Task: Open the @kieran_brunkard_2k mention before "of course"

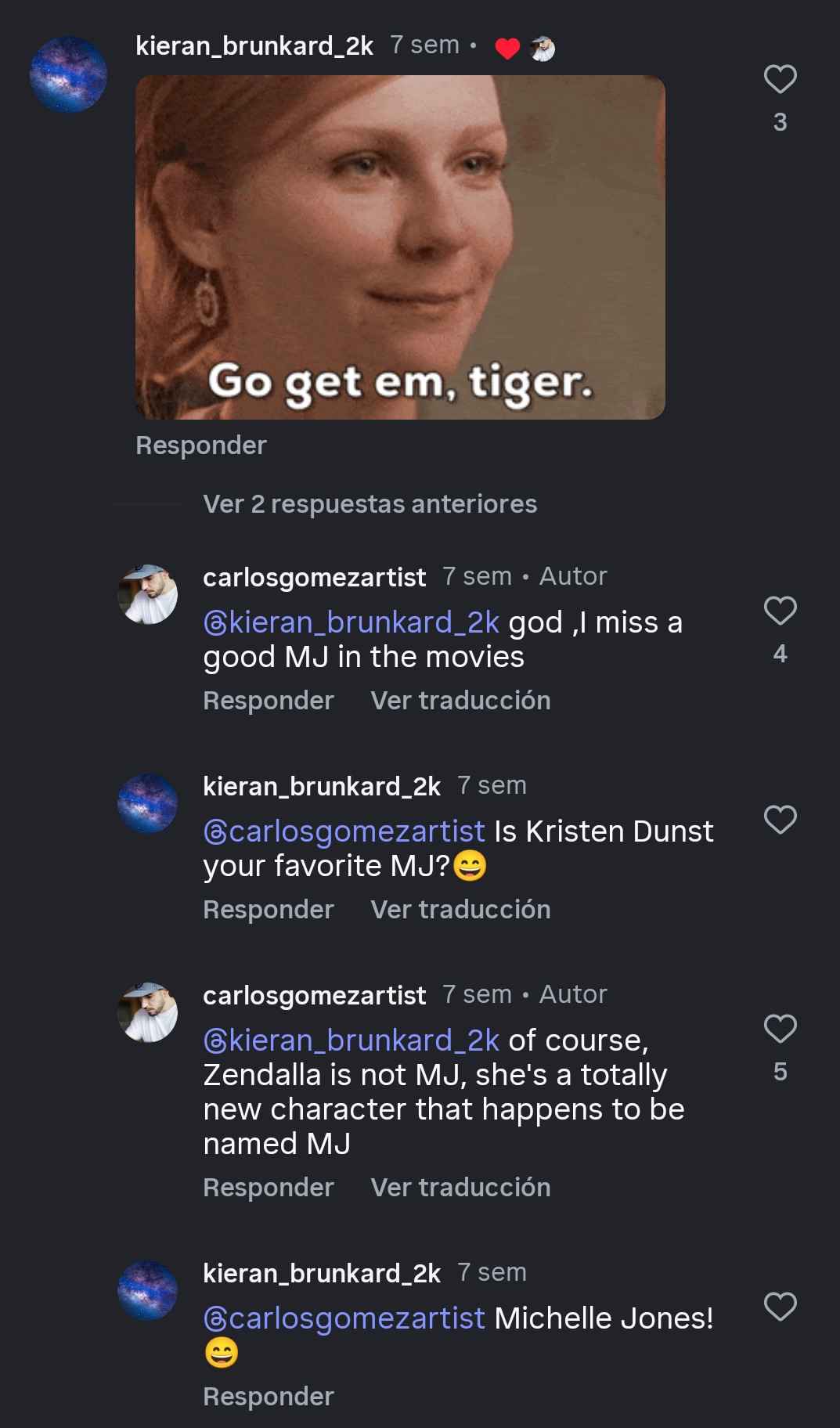Action: pos(352,1040)
